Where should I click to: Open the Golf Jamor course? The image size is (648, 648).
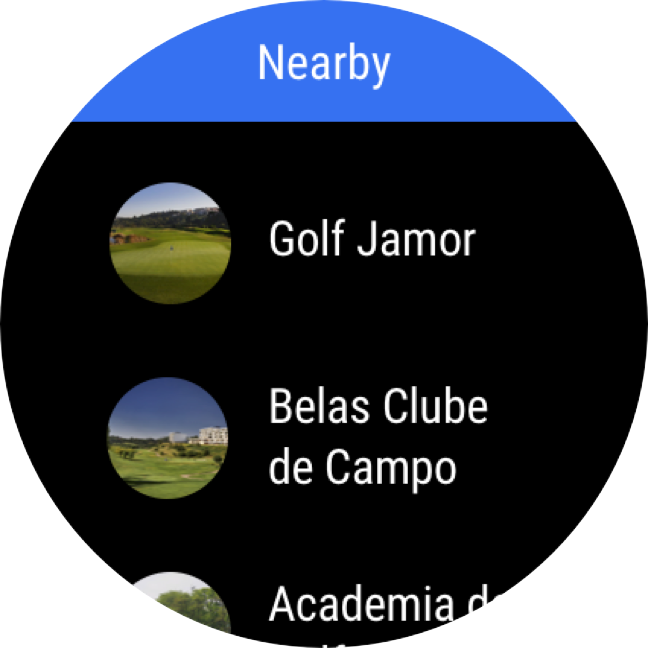(x=371, y=241)
